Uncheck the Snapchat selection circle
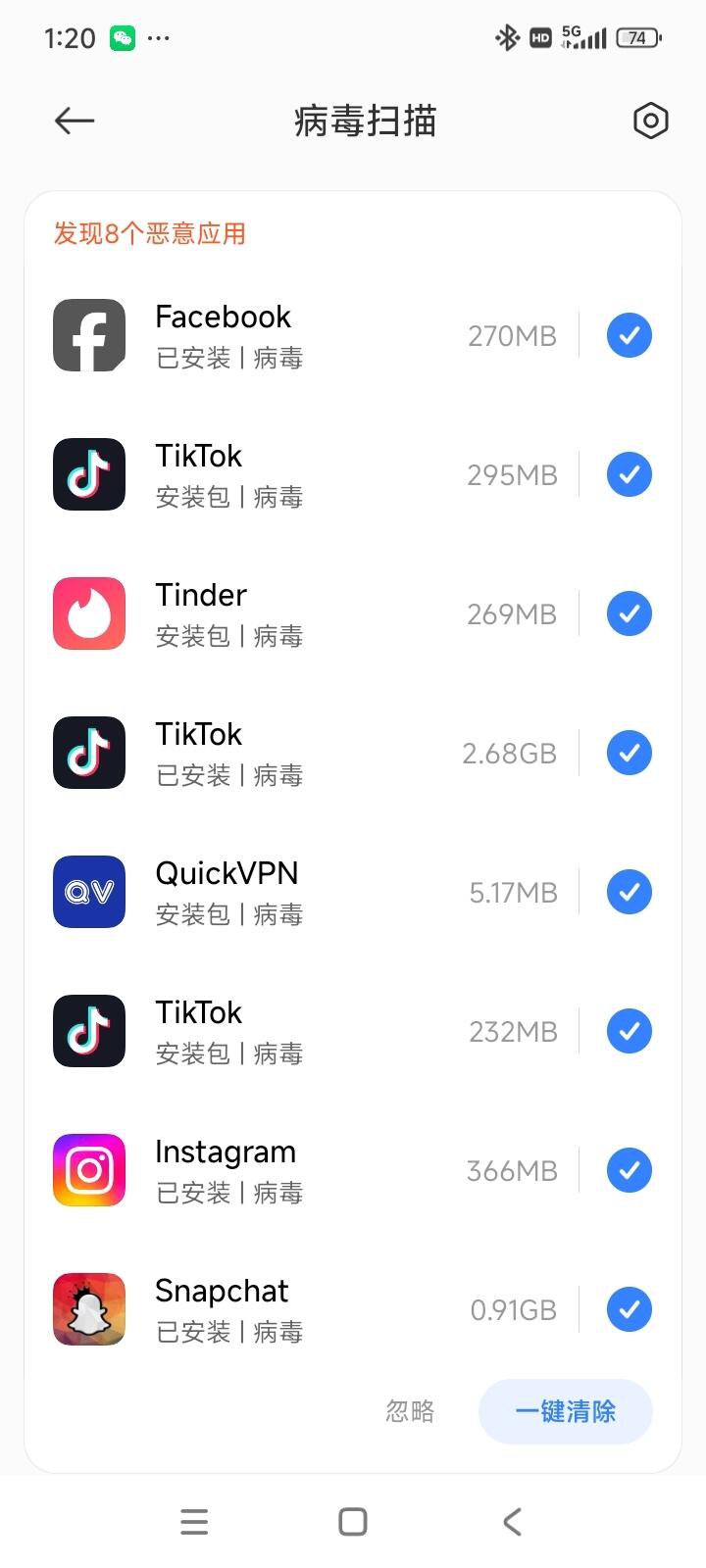Viewport: 706px width, 1568px height. (629, 1308)
